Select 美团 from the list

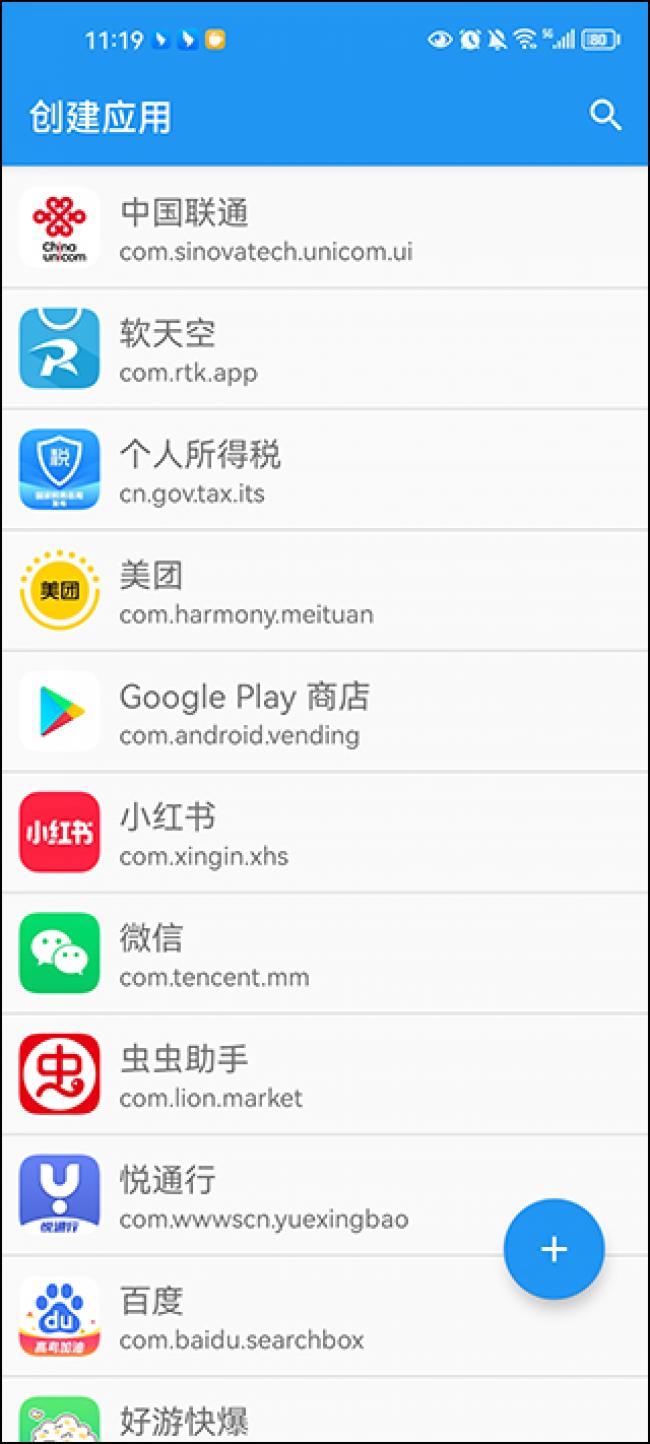tap(325, 591)
